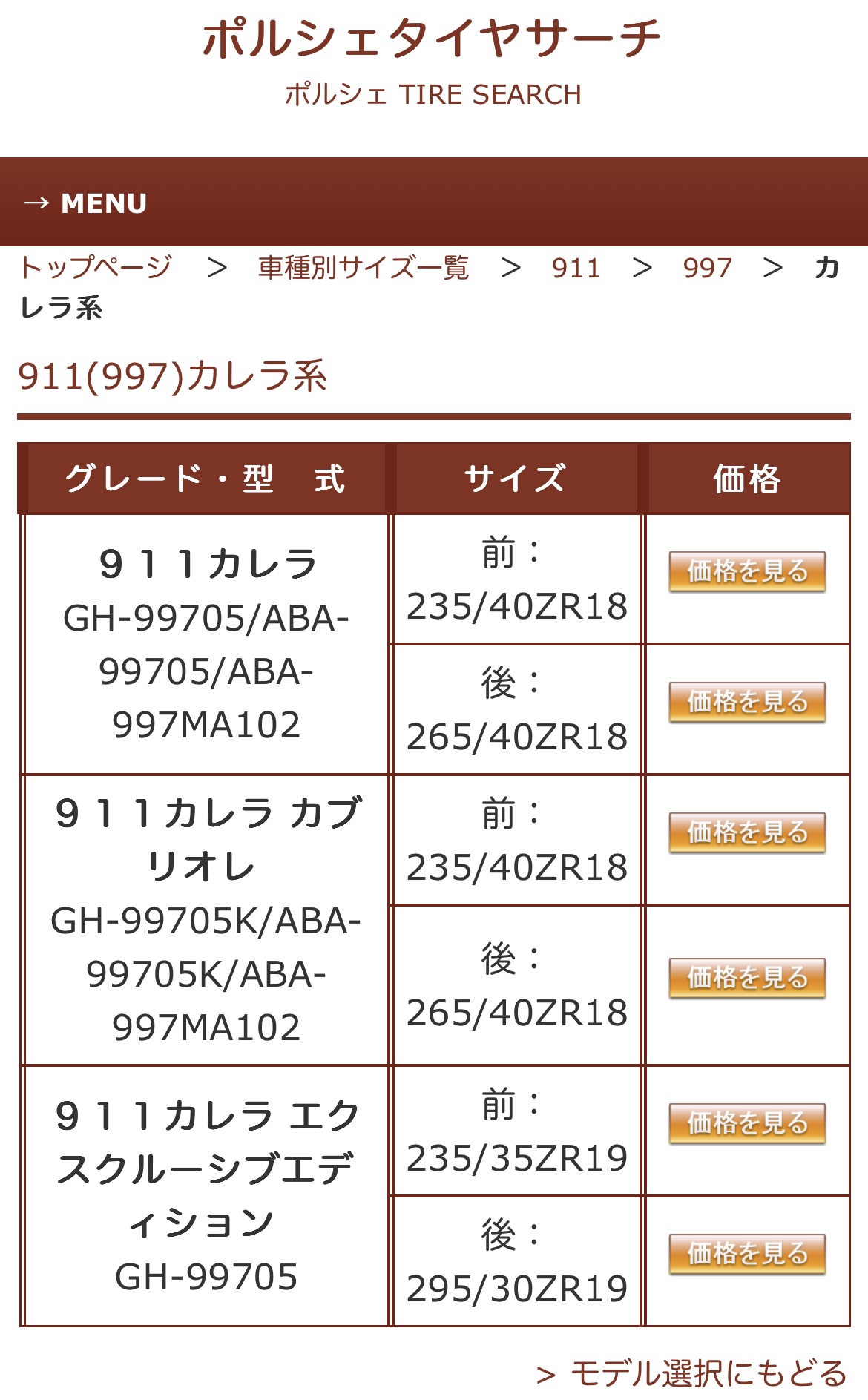View price for カブリオレ front 235/40ZR18
868x1400 pixels.
(x=747, y=832)
